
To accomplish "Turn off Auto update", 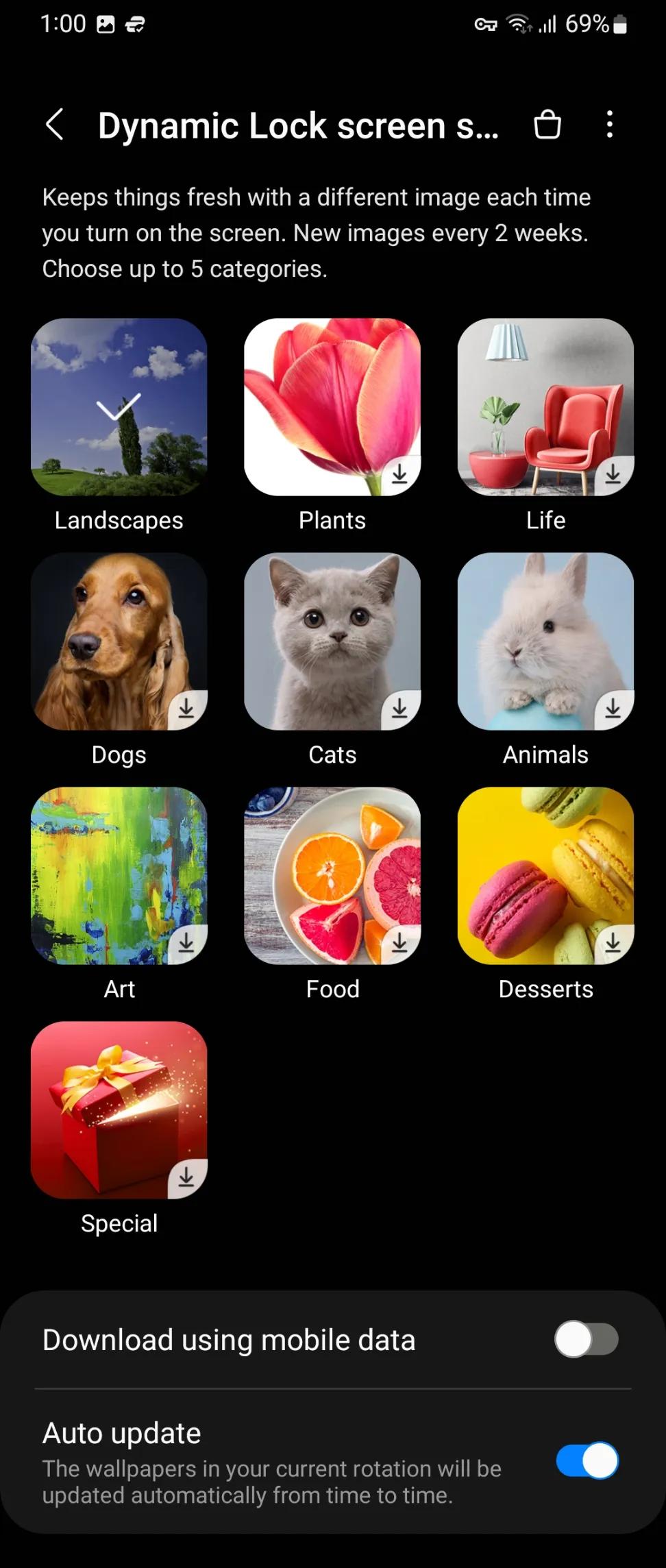I will coord(586,1460).
